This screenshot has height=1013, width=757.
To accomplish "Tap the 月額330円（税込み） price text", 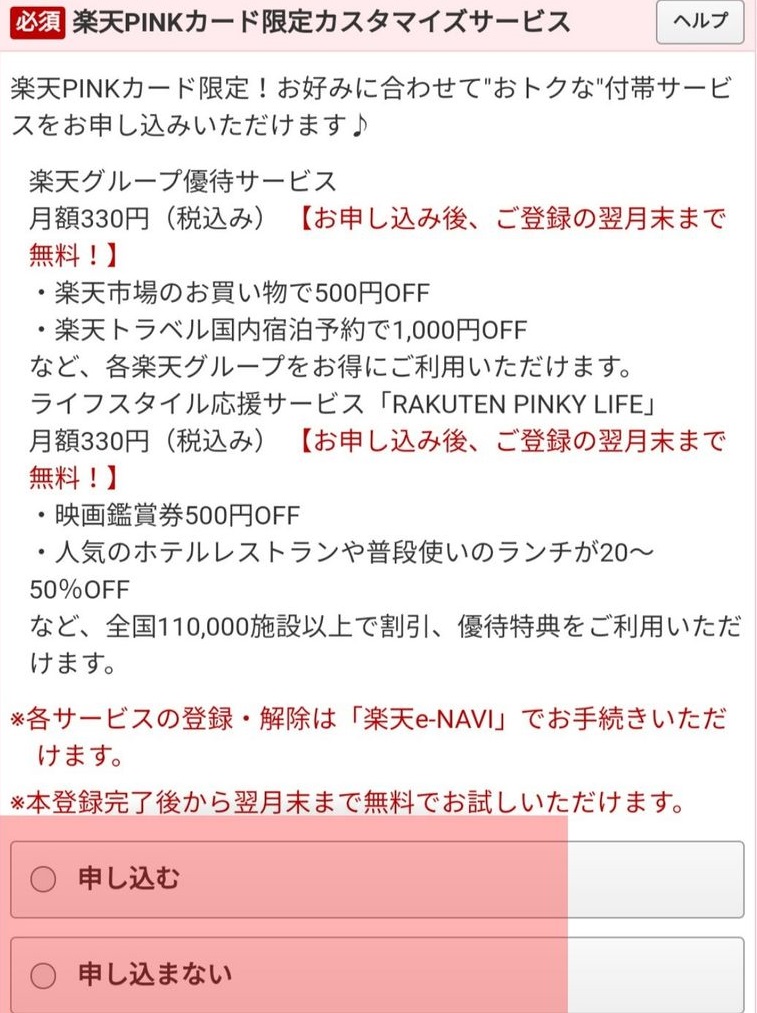I will [150, 218].
